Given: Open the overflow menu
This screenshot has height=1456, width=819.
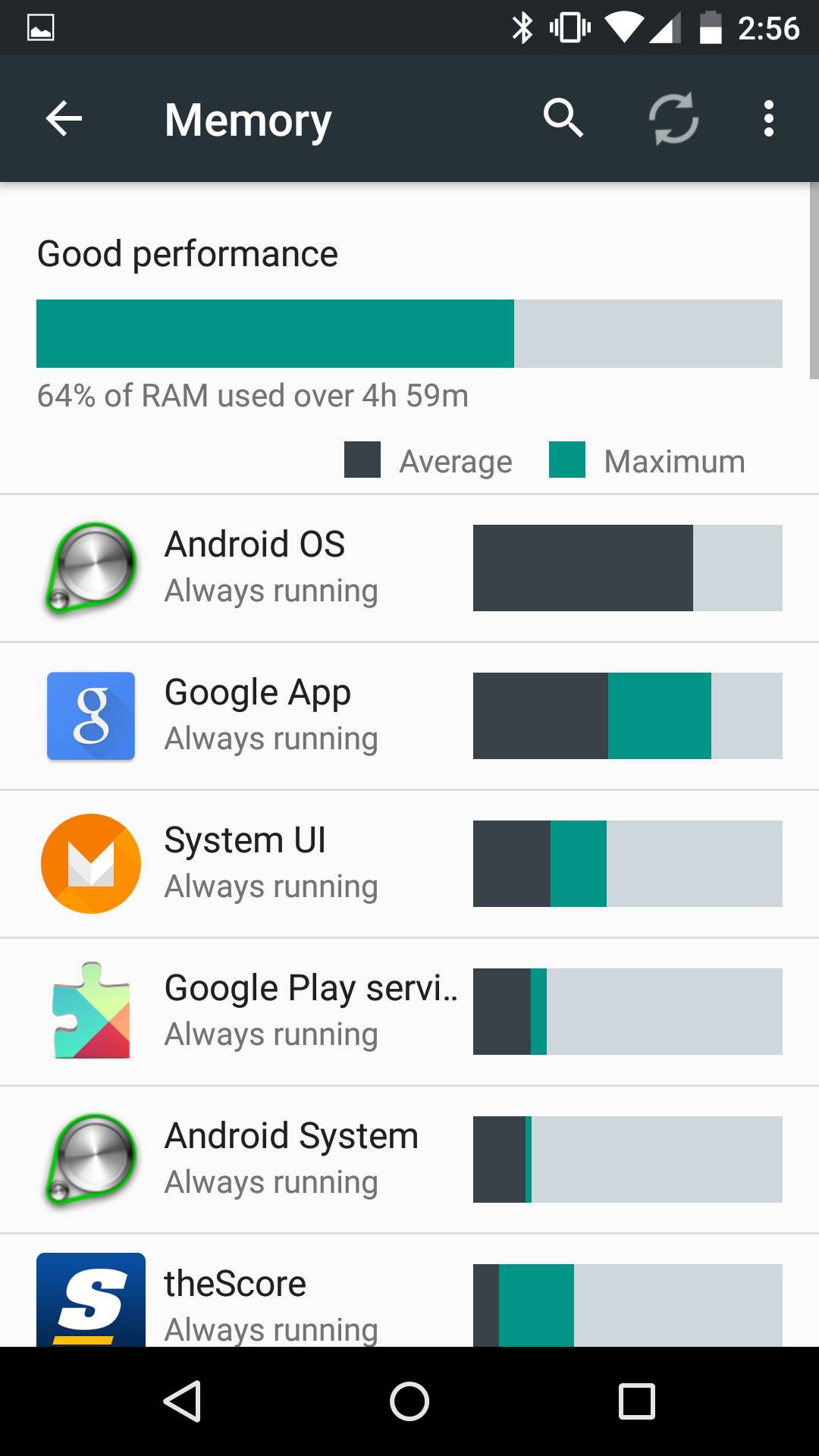Looking at the screenshot, I should tap(768, 119).
